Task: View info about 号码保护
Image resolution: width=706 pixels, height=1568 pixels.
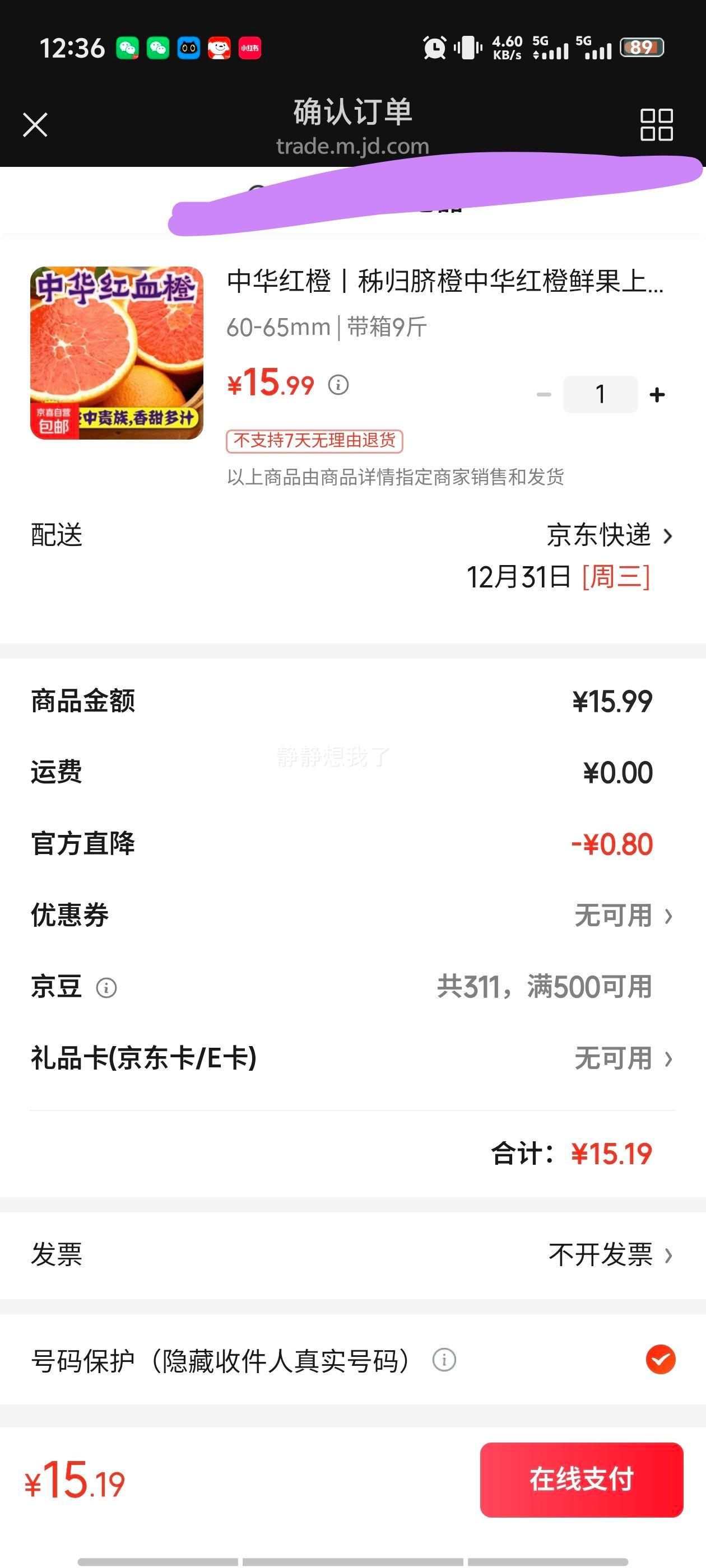Action: point(444,1359)
